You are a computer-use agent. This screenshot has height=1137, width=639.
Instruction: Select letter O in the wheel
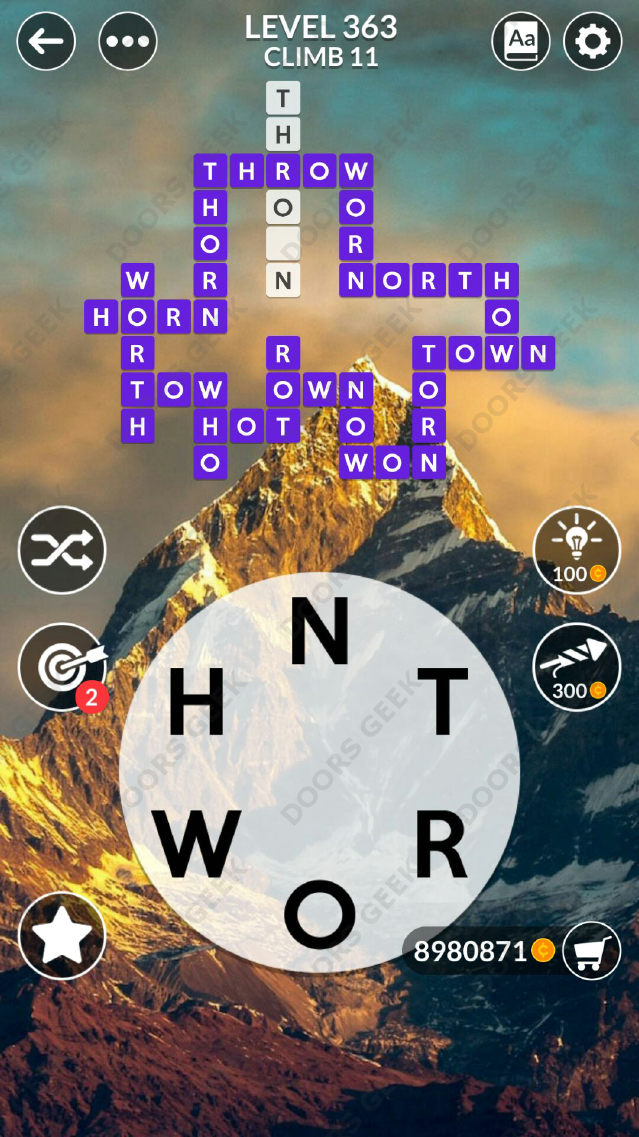[320, 915]
